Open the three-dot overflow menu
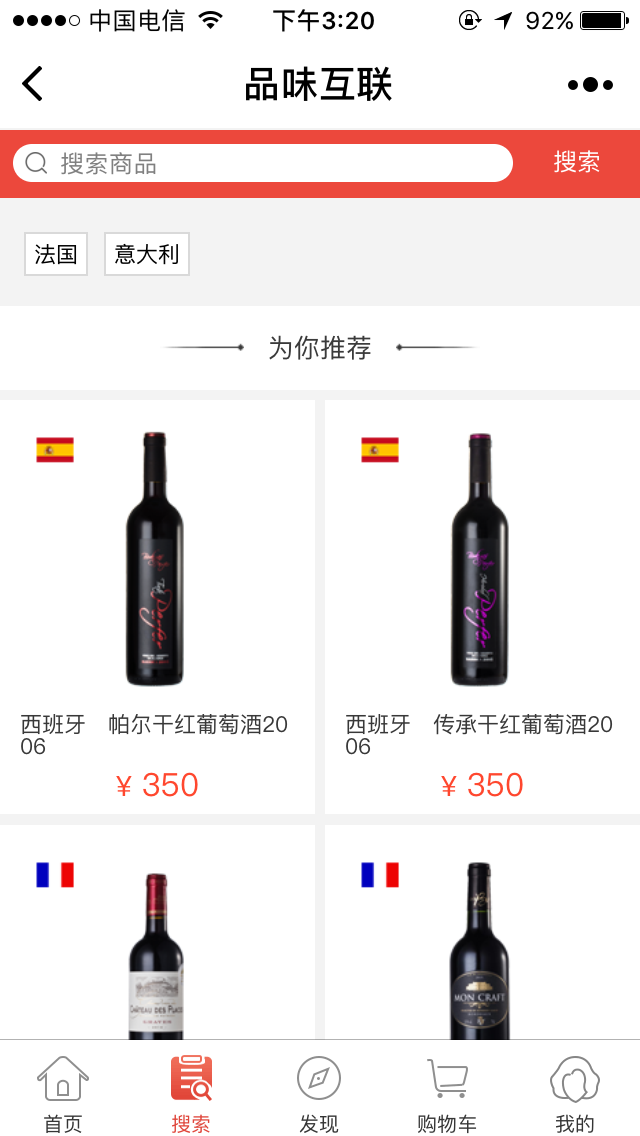Viewport: 640px width, 1136px height. [591, 85]
